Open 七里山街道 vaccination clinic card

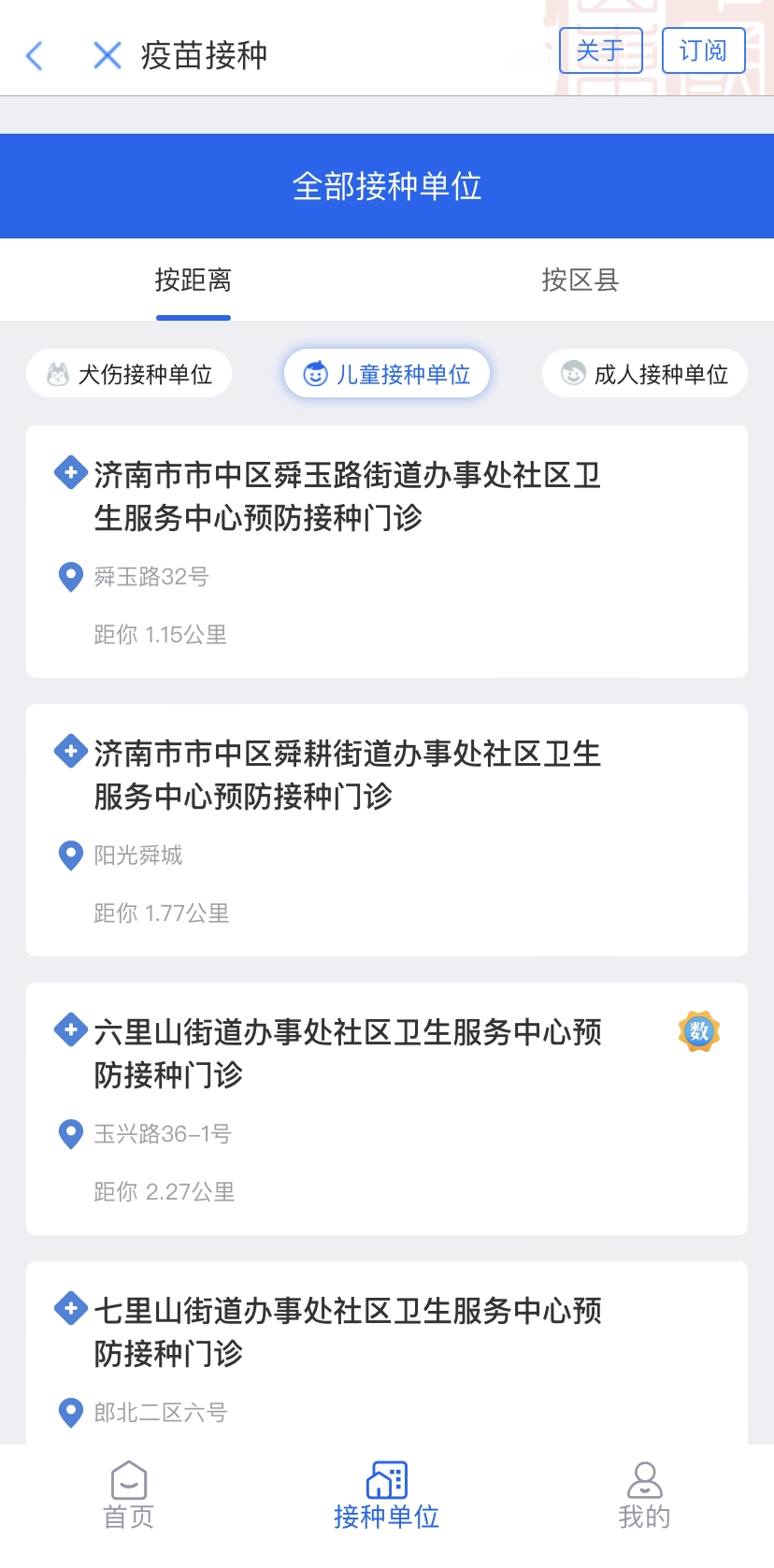click(x=387, y=1354)
